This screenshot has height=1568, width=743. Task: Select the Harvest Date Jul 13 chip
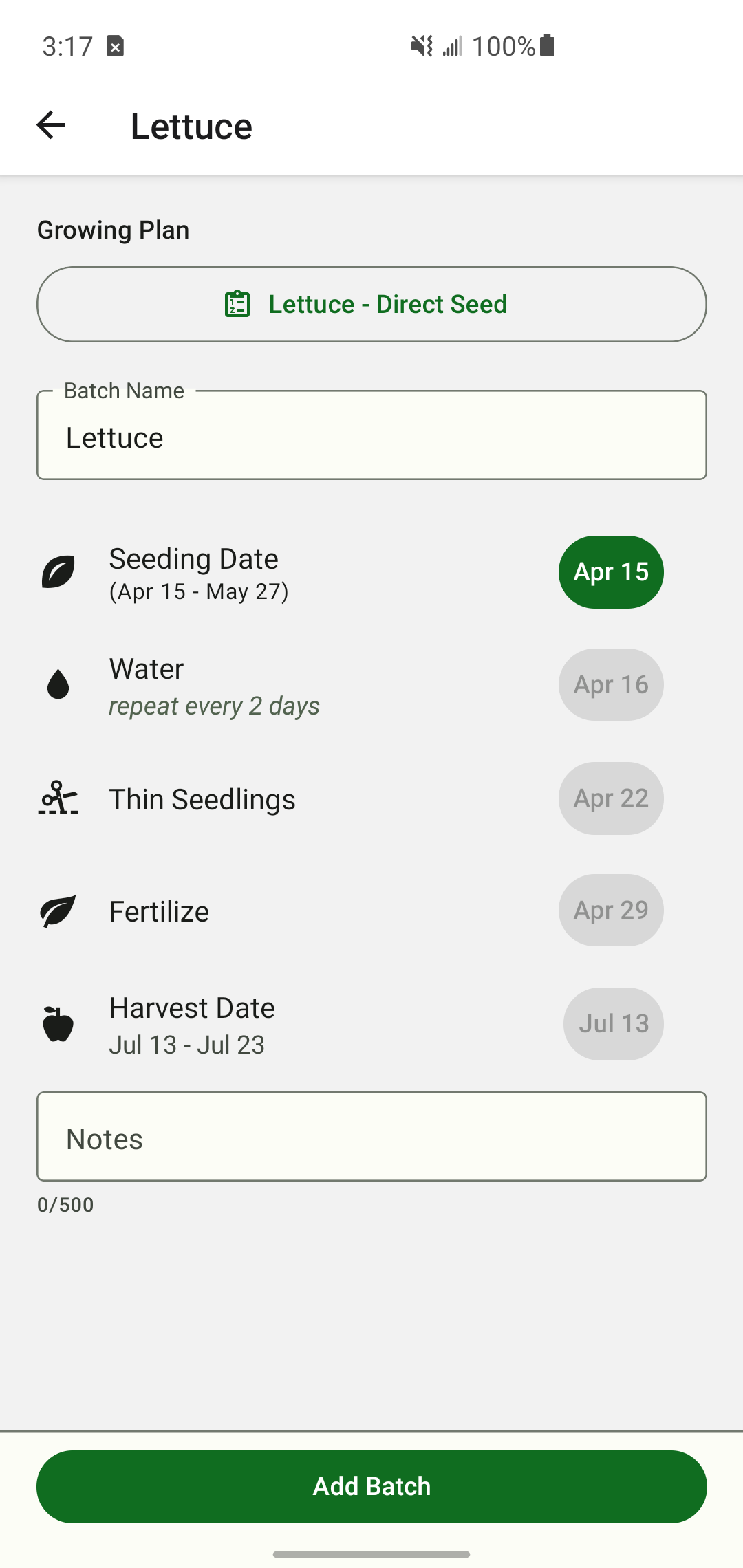613,1023
